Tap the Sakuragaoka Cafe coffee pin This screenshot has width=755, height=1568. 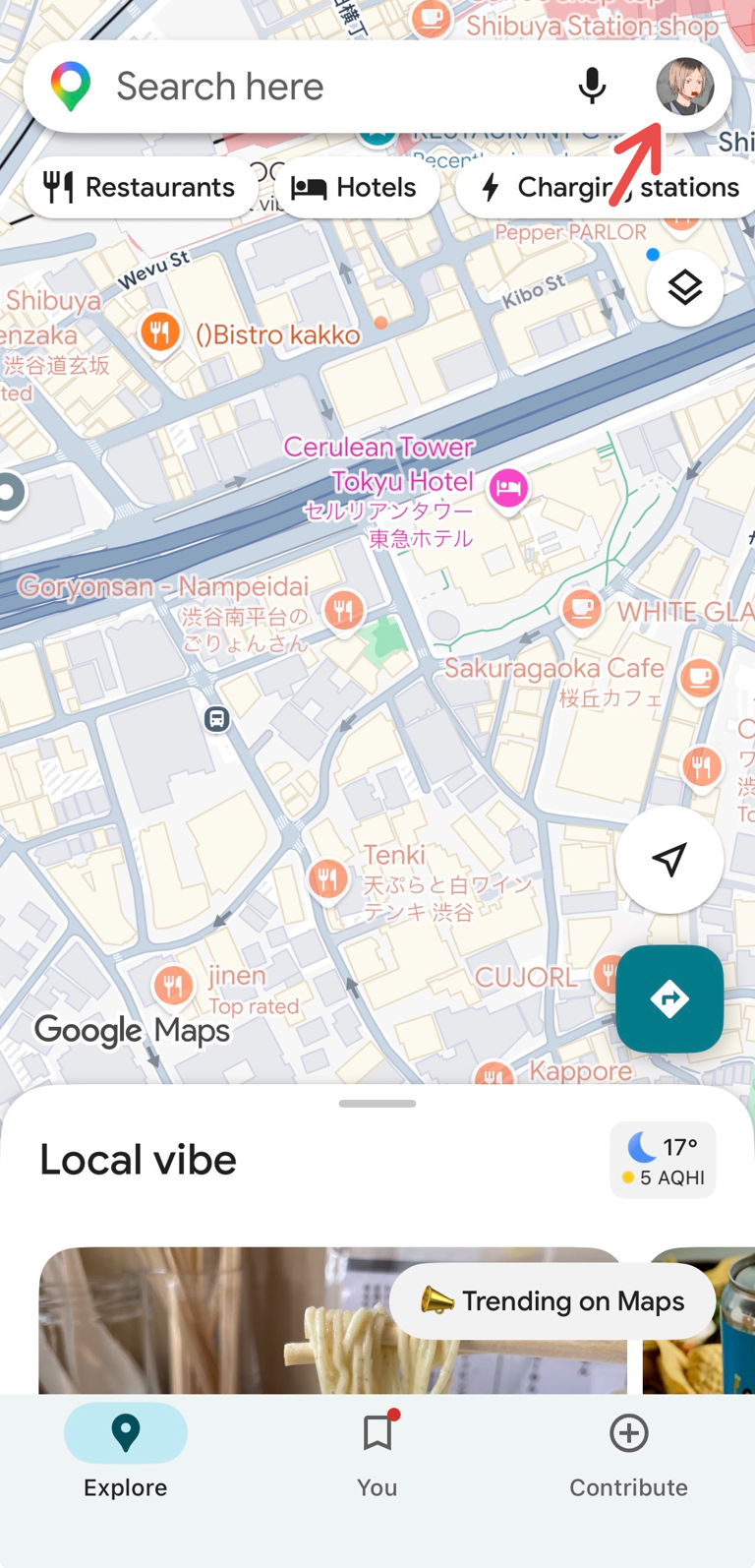click(699, 678)
